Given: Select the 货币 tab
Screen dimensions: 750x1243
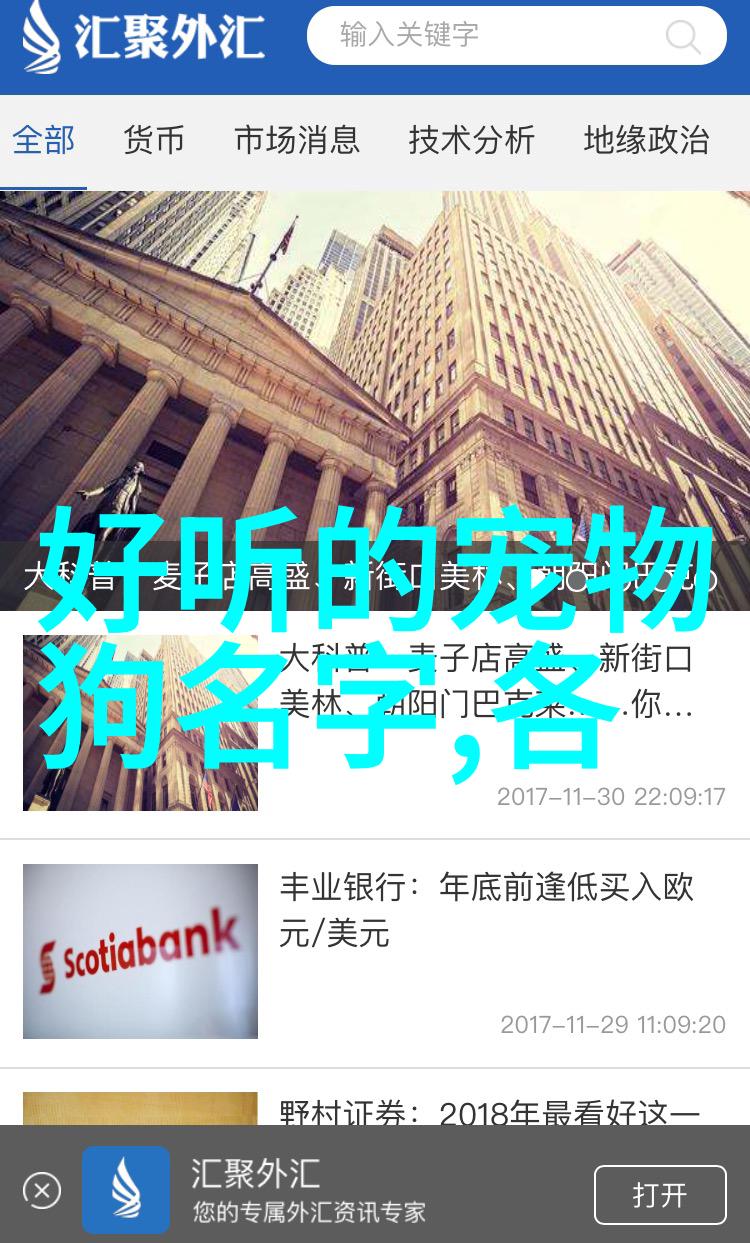Looking at the screenshot, I should point(154,141).
